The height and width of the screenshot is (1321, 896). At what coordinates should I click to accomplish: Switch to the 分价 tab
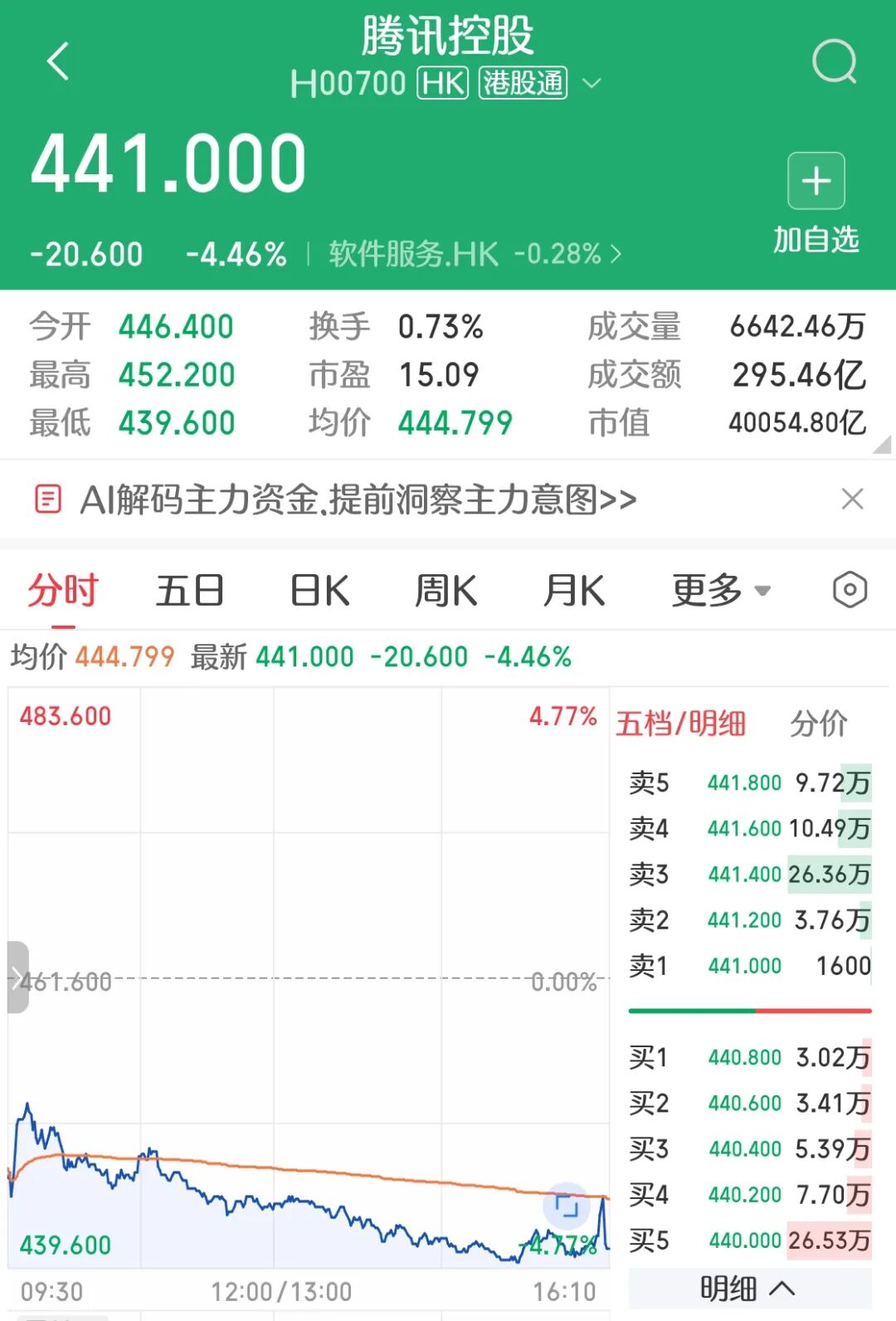coord(818,724)
